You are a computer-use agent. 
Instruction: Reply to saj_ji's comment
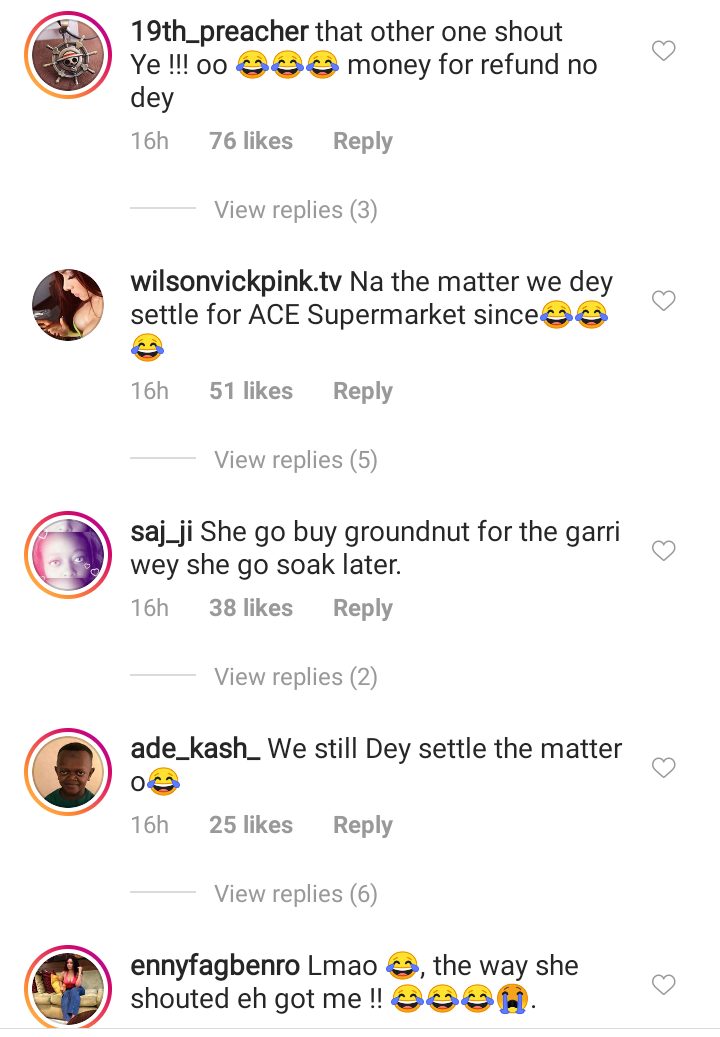[x=362, y=608]
